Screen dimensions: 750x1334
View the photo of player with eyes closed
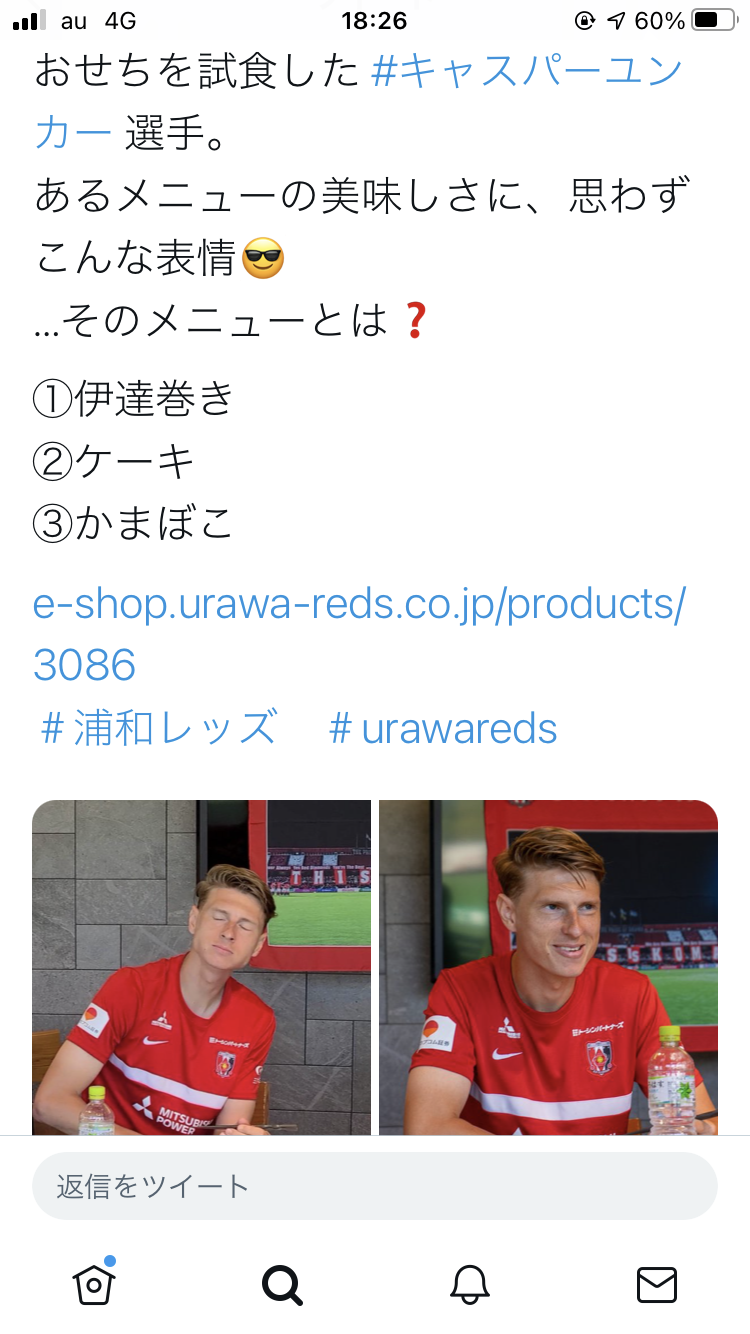point(202,967)
